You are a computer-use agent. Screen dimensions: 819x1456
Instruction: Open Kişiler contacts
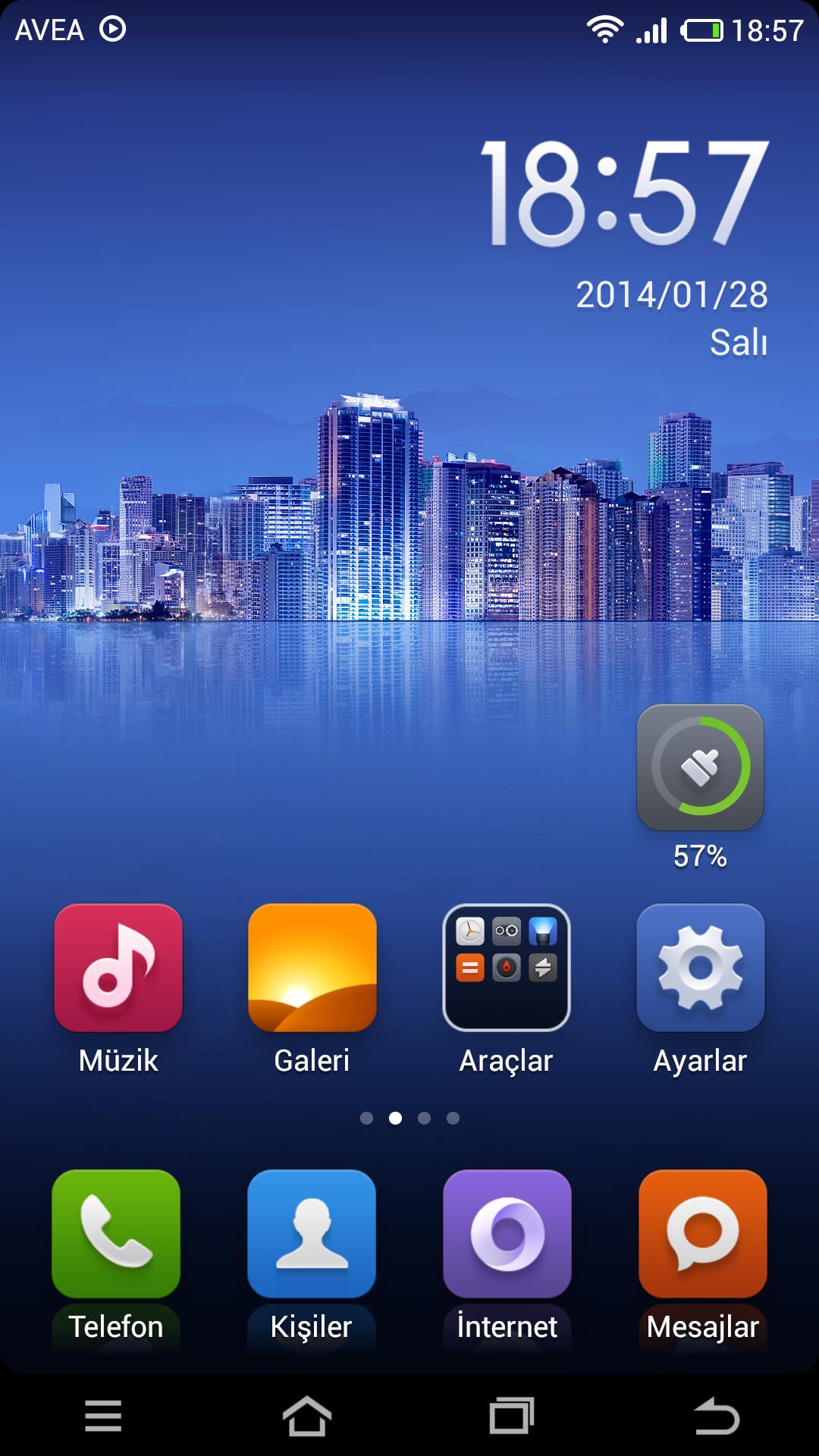[x=312, y=1234]
